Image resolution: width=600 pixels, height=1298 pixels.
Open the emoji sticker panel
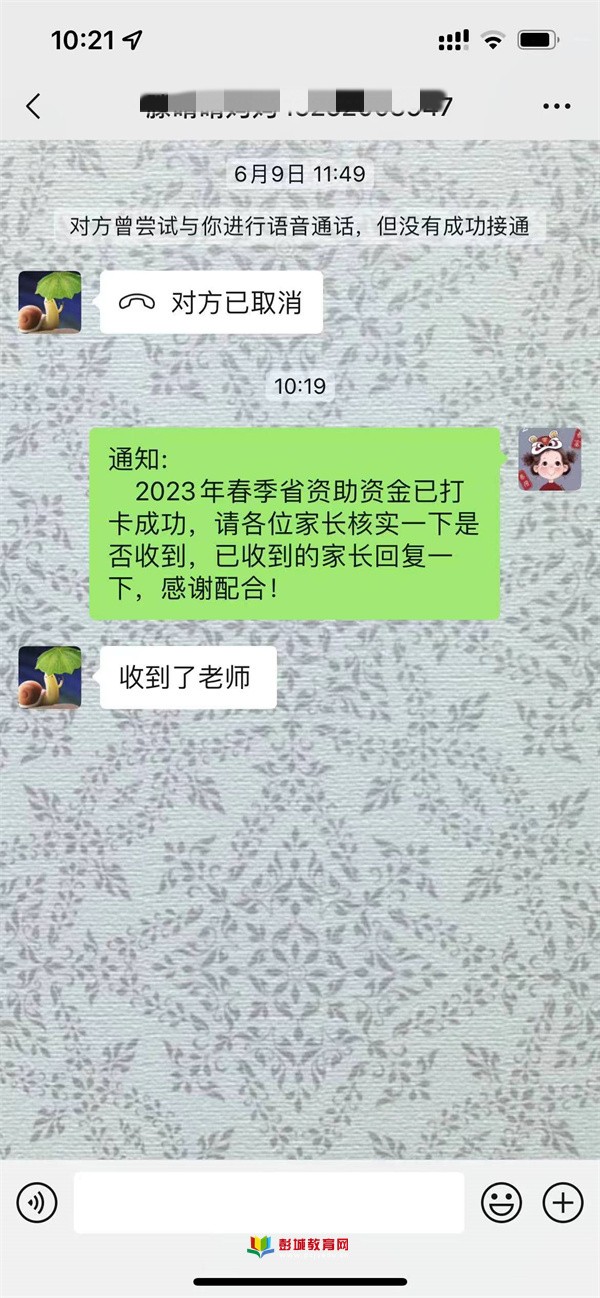tap(501, 1202)
